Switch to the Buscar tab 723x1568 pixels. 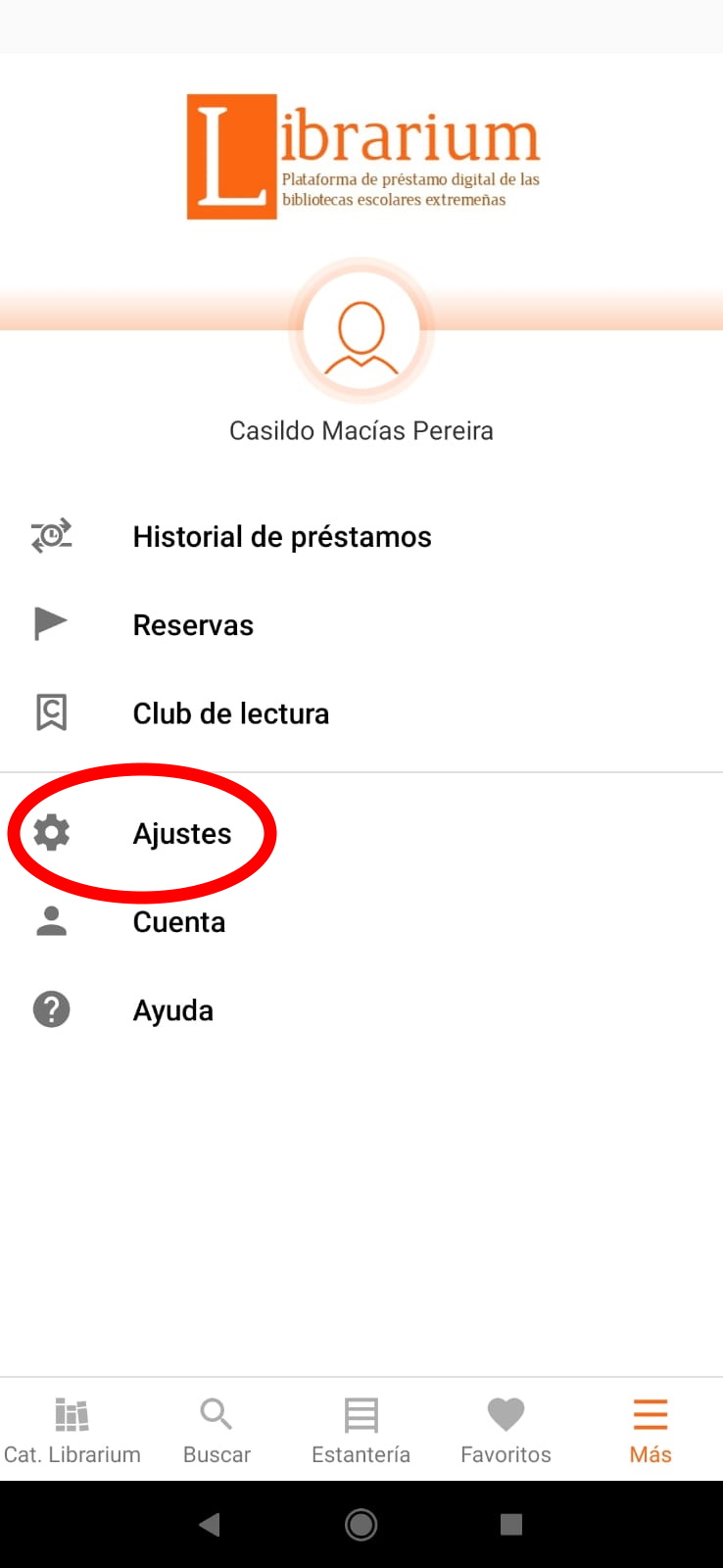(217, 1430)
